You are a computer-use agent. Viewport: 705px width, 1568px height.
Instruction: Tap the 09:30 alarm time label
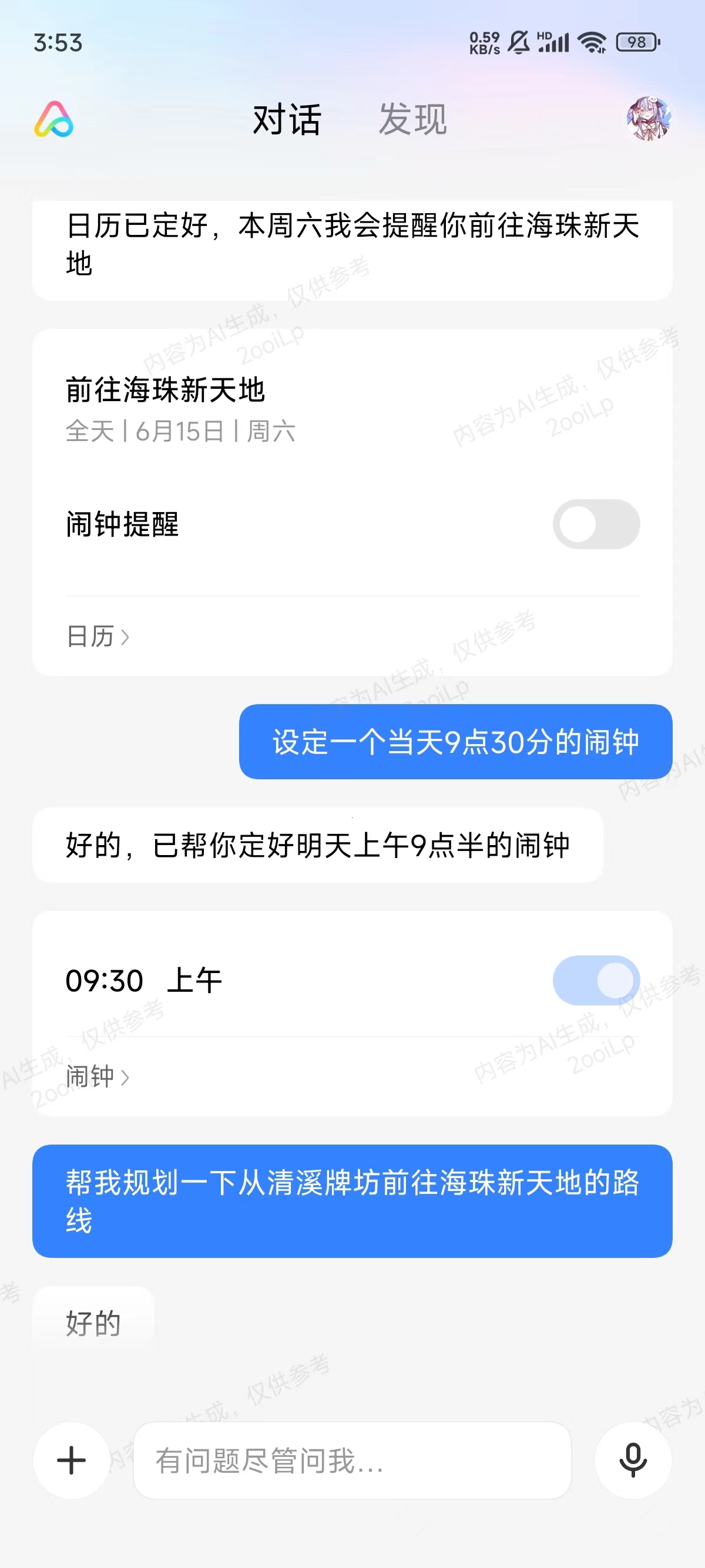click(105, 980)
